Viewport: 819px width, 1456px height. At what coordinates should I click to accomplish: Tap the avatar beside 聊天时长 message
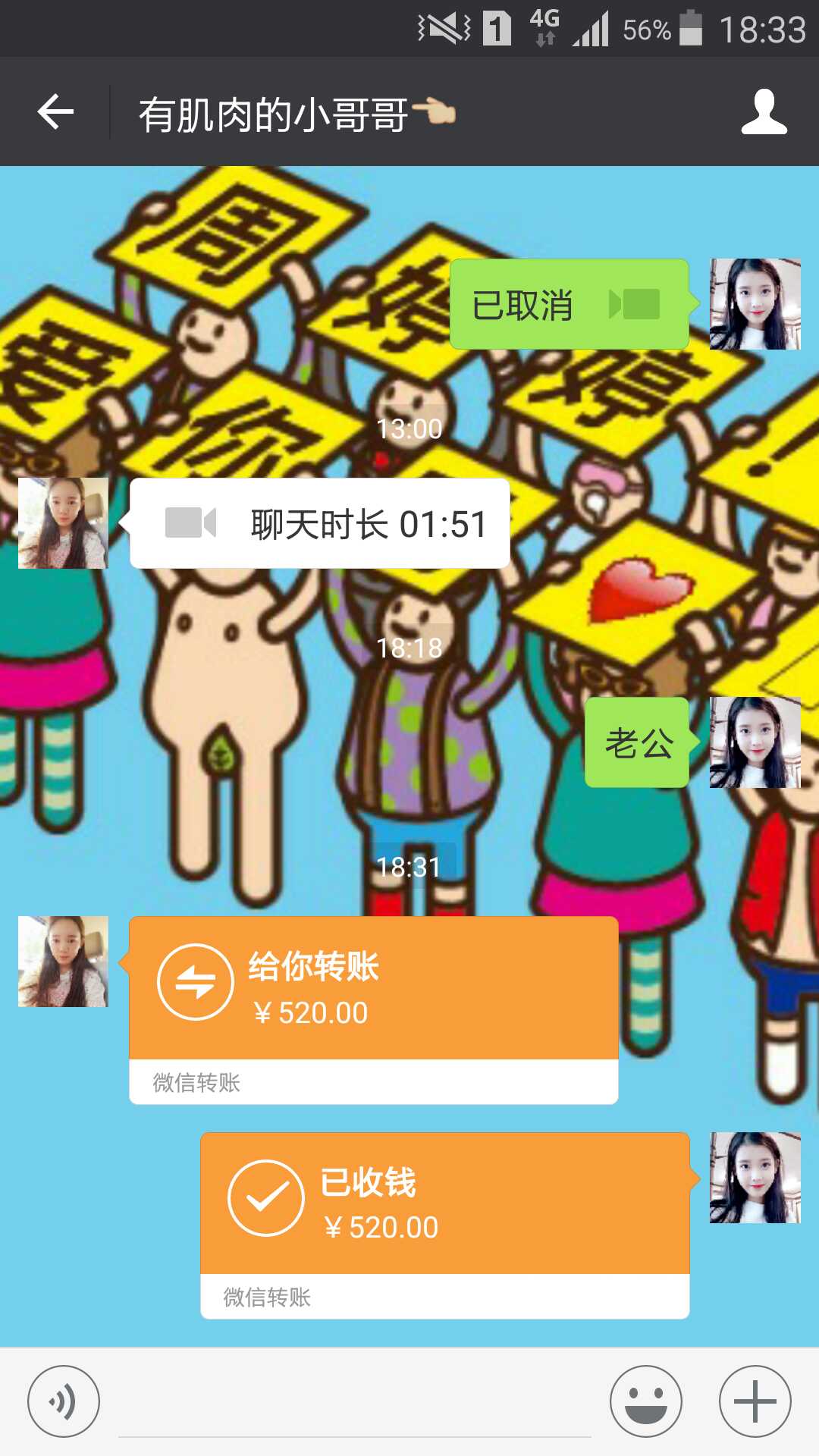pos(63,523)
